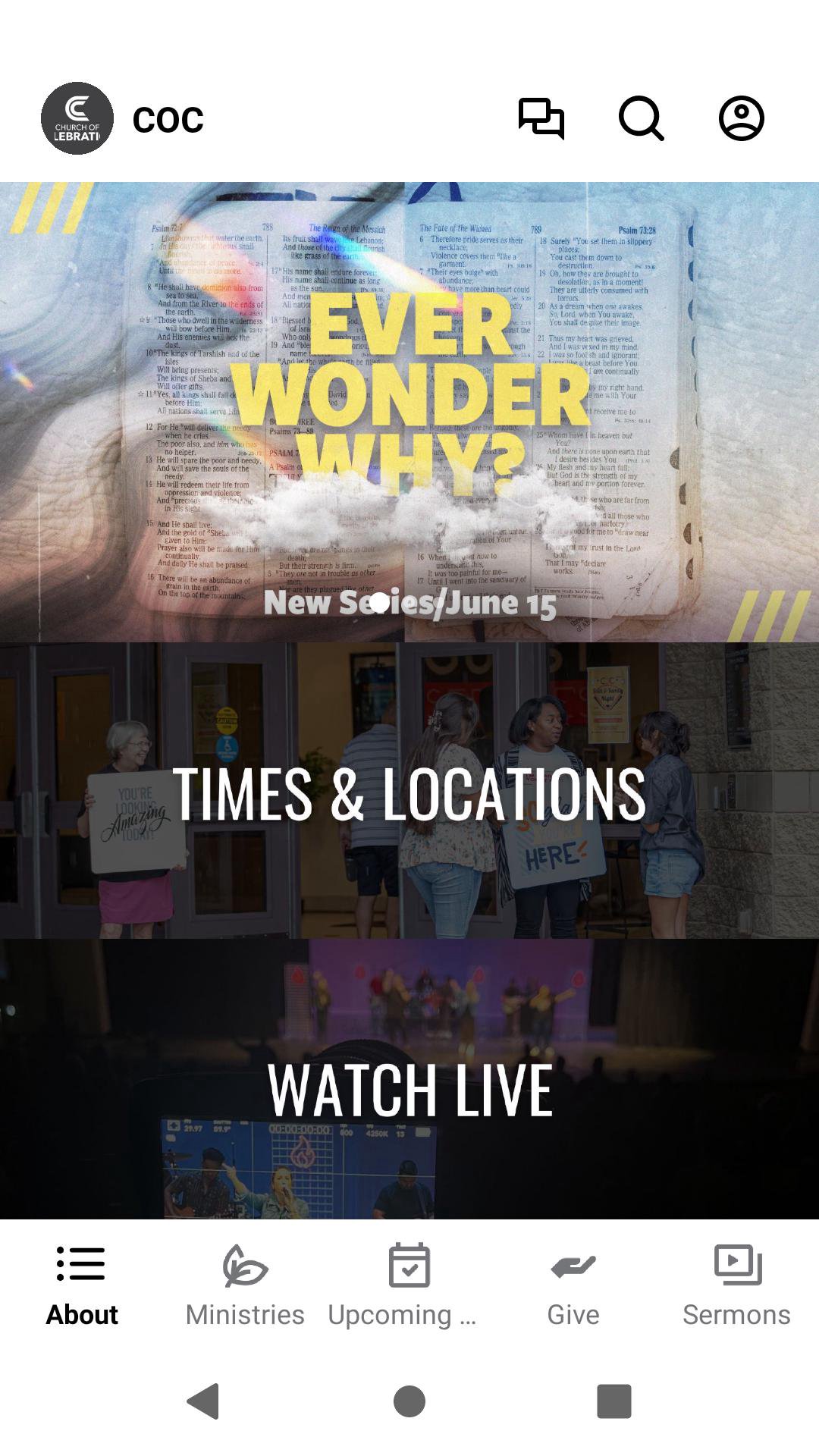Switch to the Sermons tab

click(x=736, y=1285)
